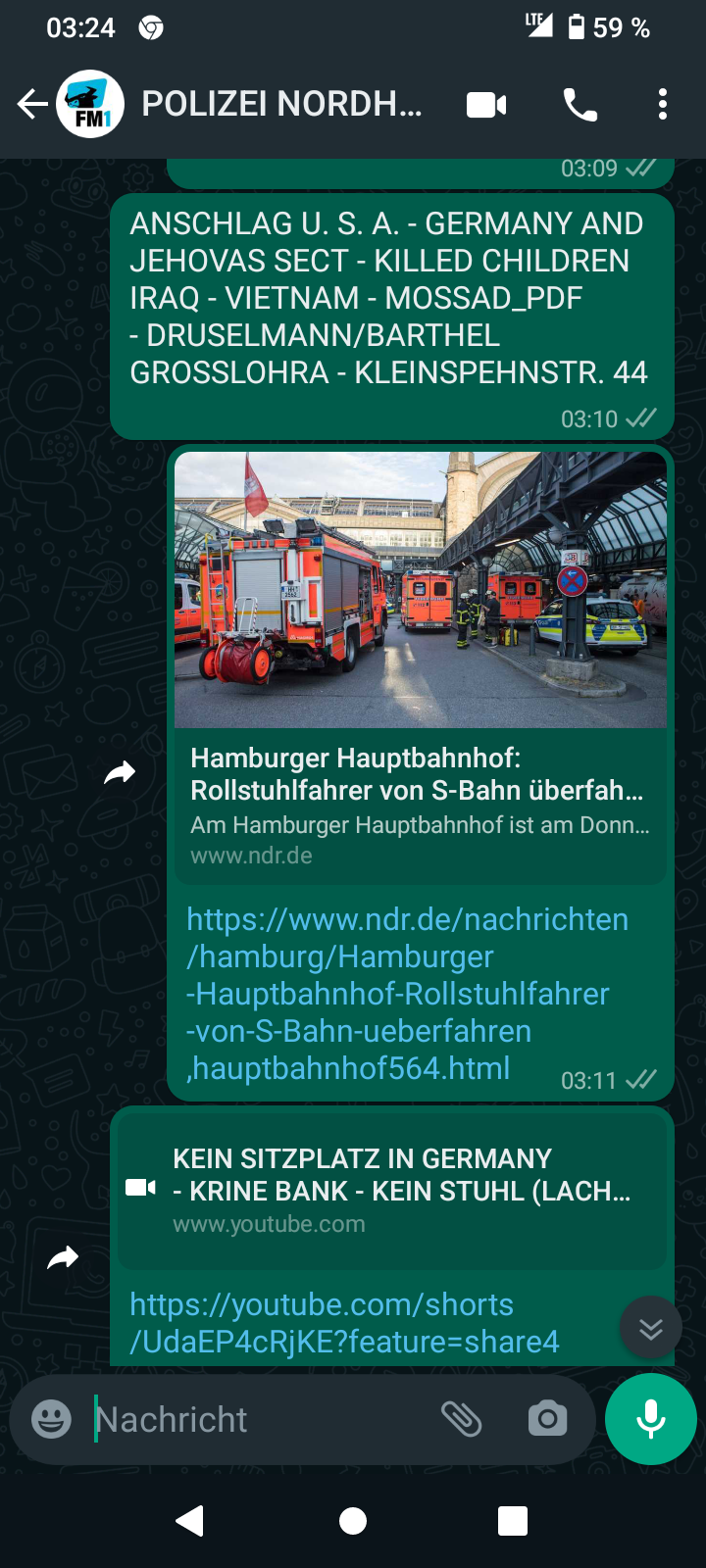Open the POLIZEI NORDH… contact info
706x1568 pixels.
(281, 104)
